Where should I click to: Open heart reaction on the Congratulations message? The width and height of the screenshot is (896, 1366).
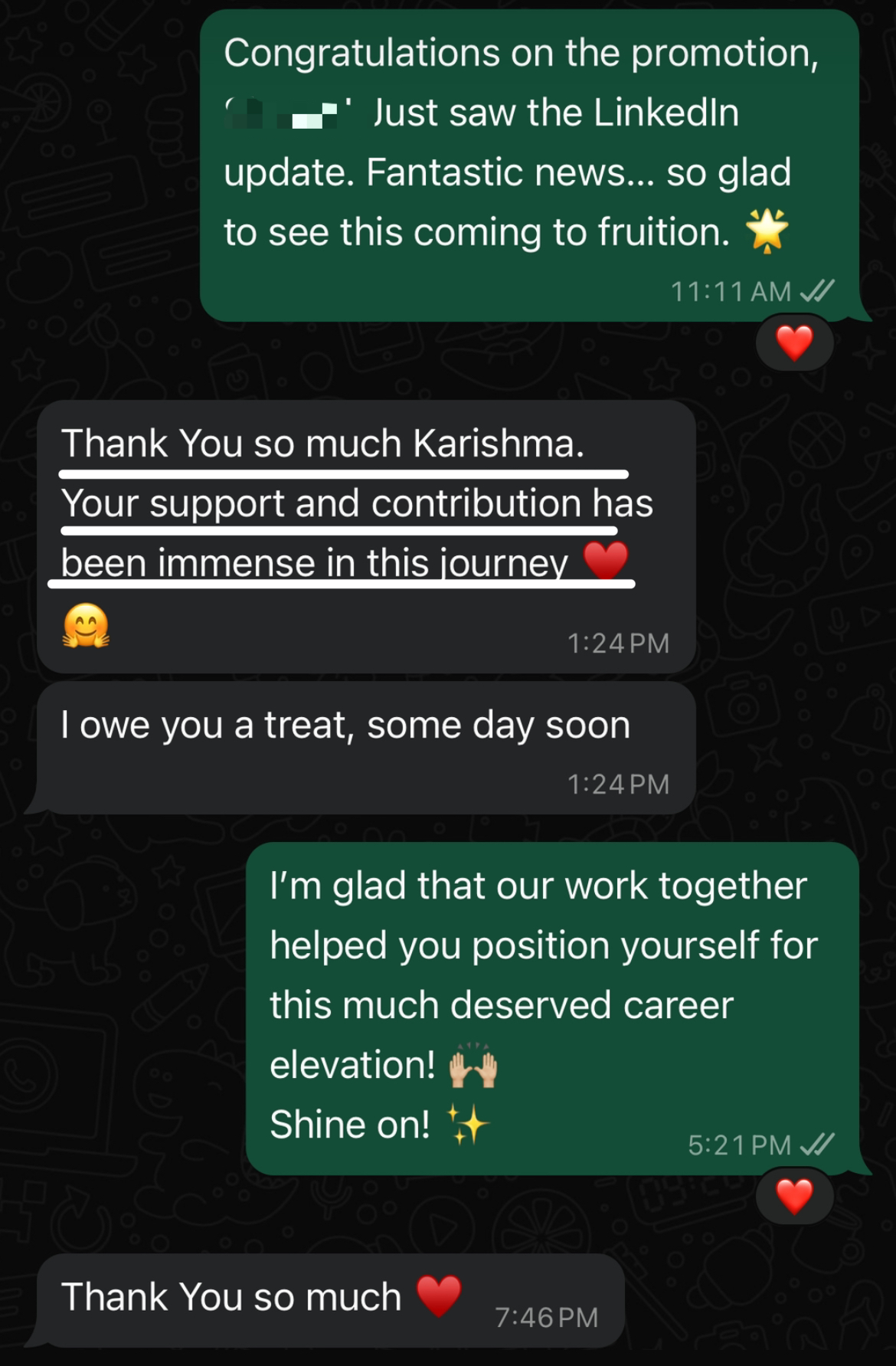coord(794,343)
